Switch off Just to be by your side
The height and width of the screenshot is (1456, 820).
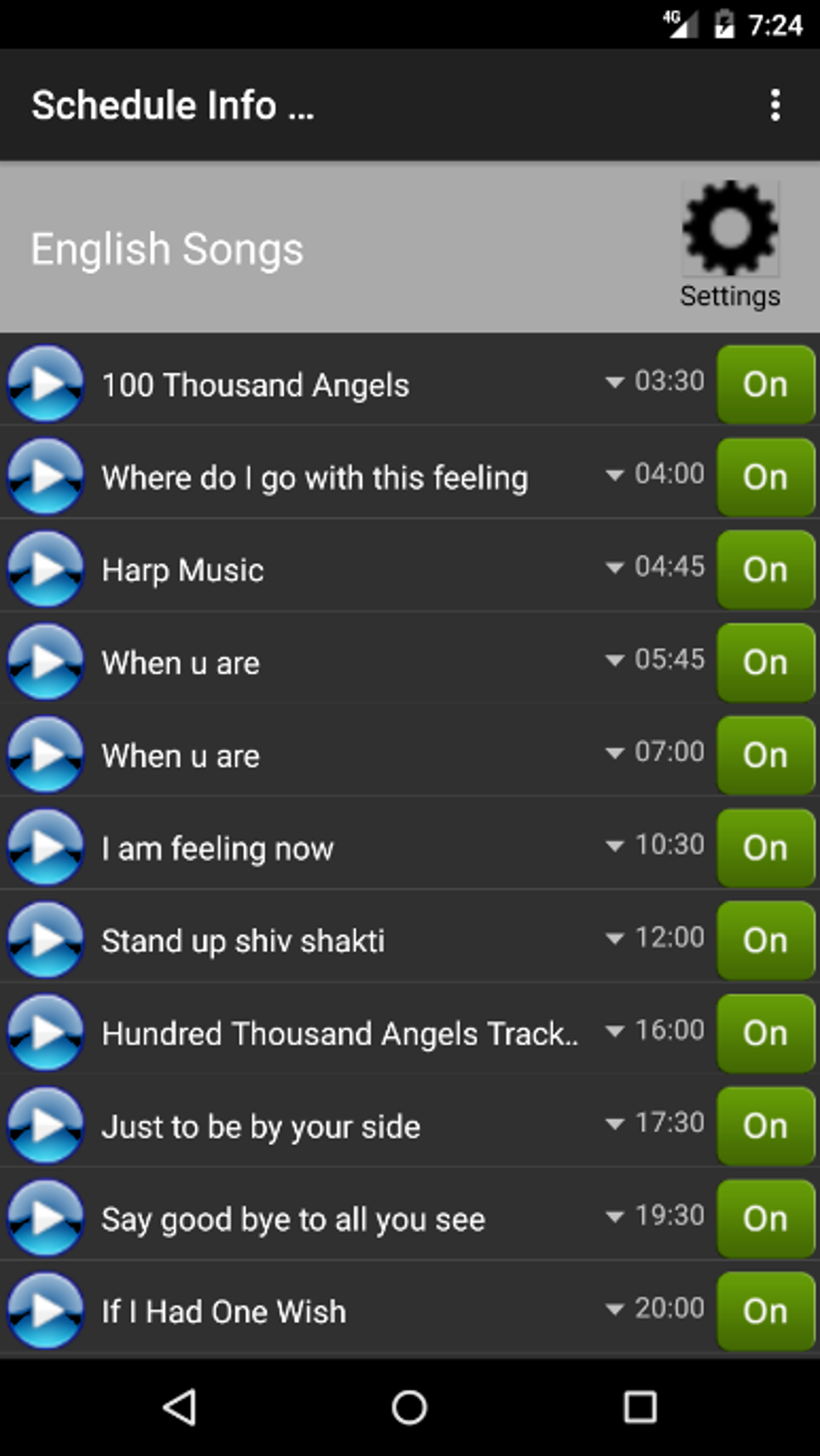(765, 1126)
